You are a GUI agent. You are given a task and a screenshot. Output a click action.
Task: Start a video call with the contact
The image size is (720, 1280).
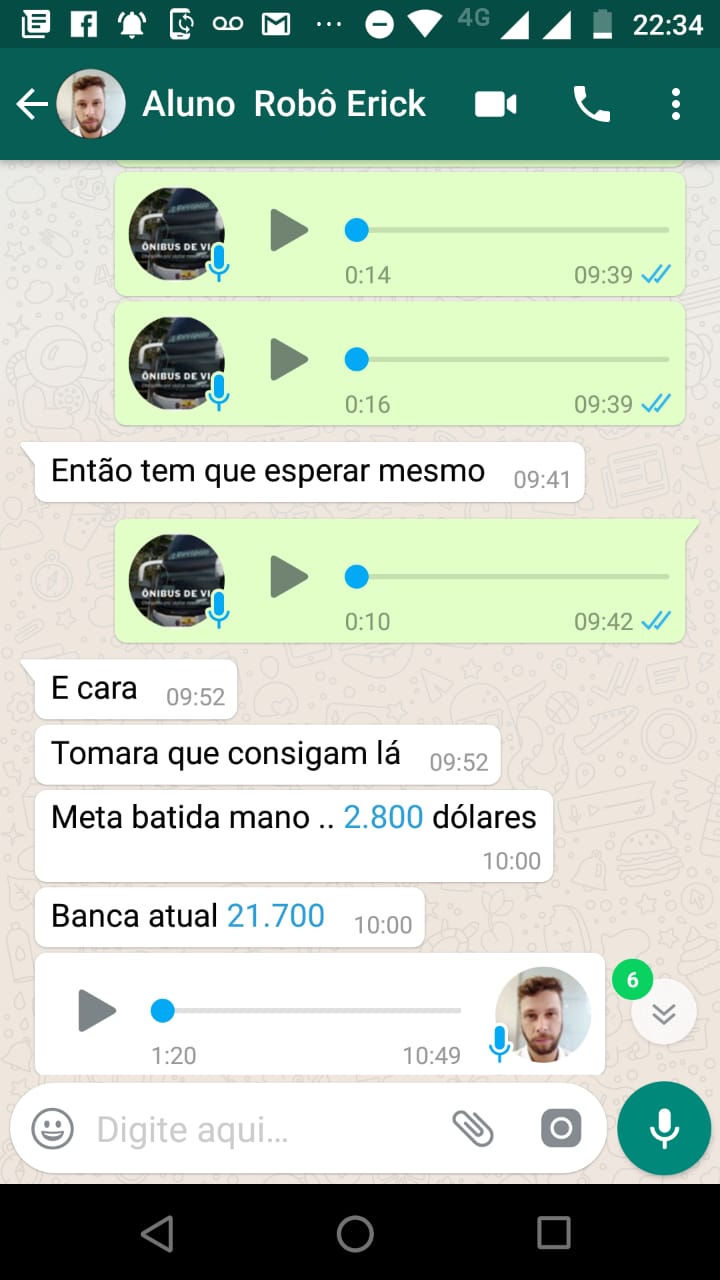[495, 104]
